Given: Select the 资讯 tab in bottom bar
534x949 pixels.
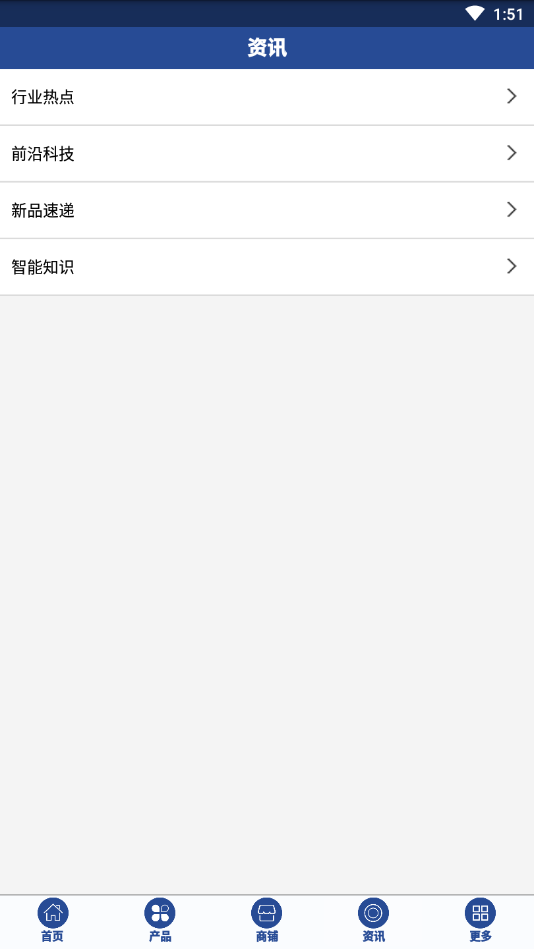Looking at the screenshot, I should coord(374,921).
